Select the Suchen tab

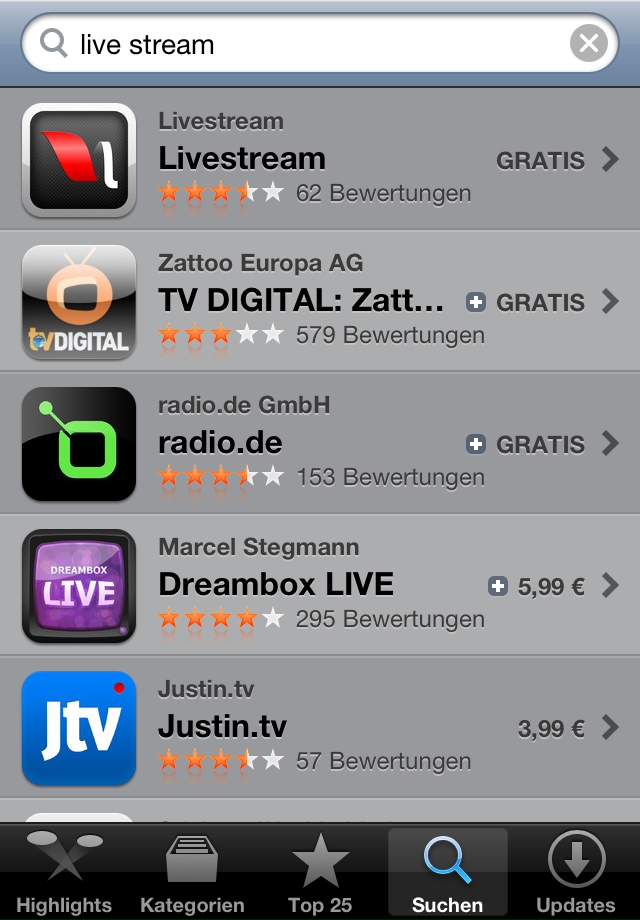[x=447, y=872]
